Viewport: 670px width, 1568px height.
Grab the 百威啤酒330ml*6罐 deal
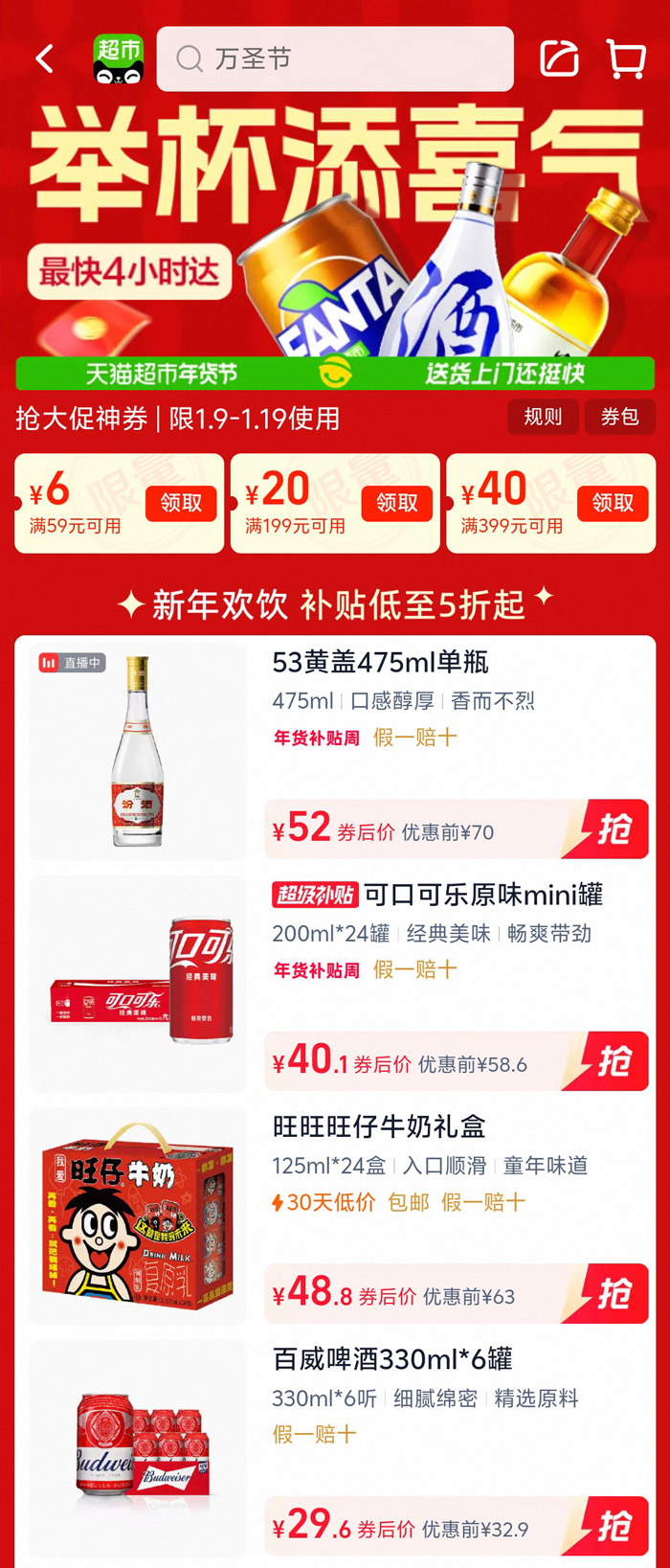click(x=614, y=1526)
